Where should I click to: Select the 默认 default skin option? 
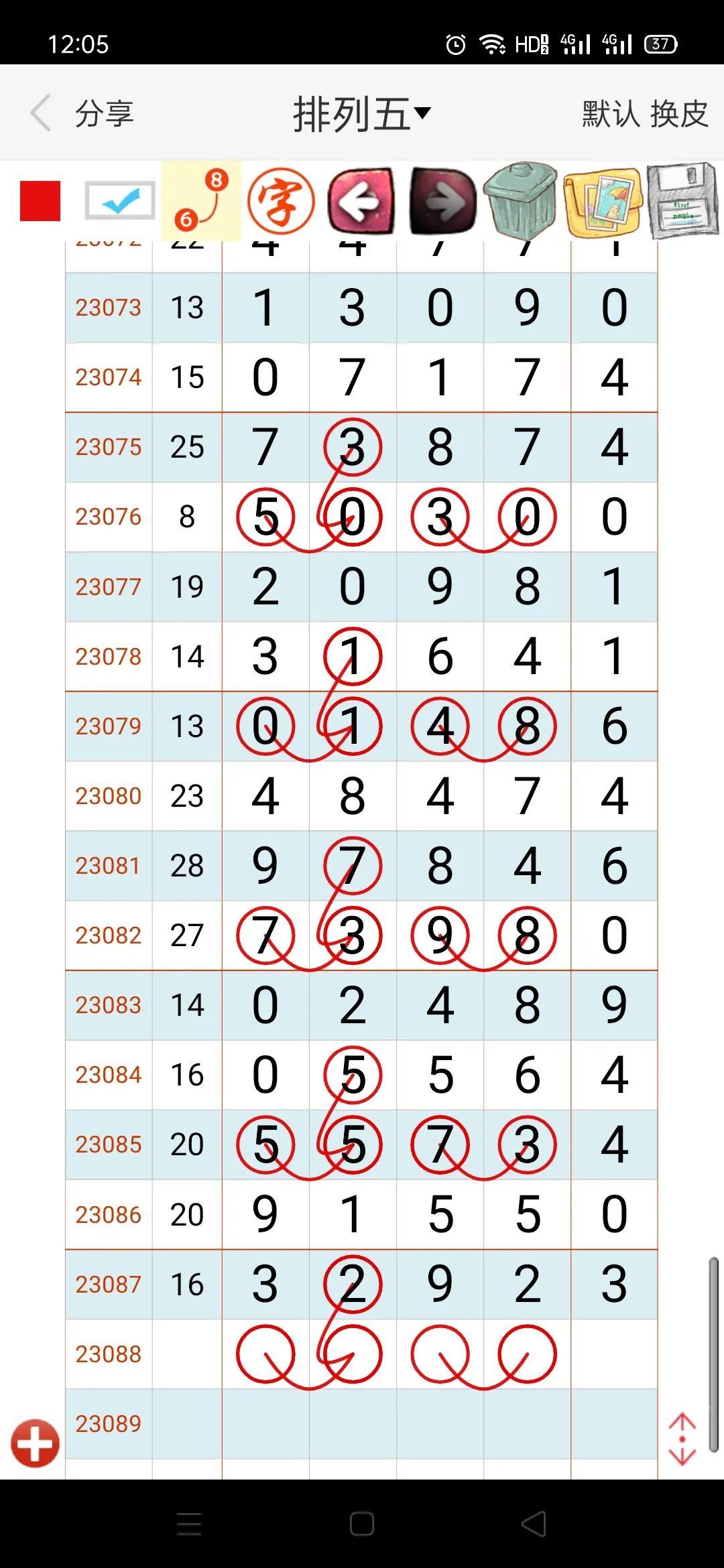611,113
